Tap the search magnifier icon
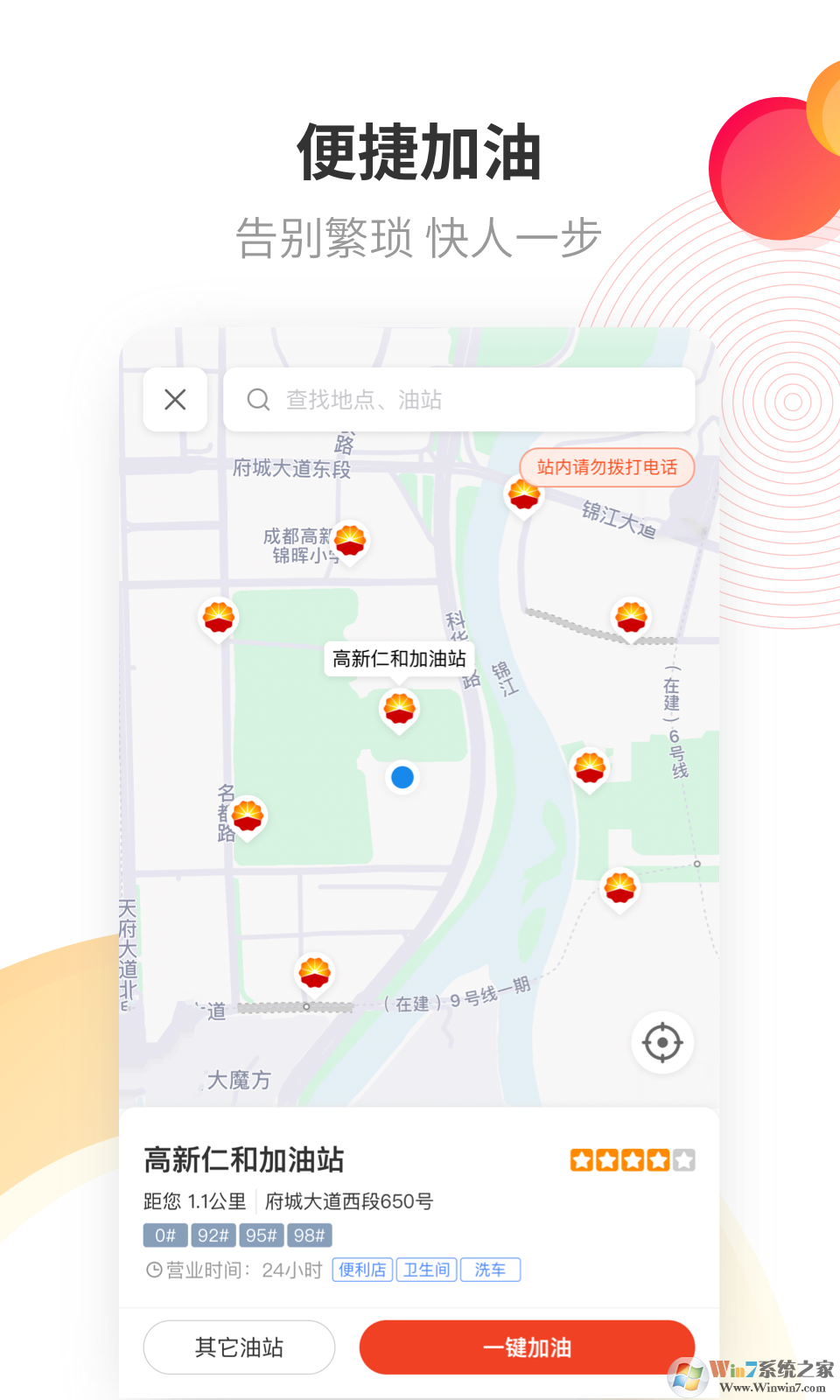Viewport: 840px width, 1400px height. click(257, 400)
